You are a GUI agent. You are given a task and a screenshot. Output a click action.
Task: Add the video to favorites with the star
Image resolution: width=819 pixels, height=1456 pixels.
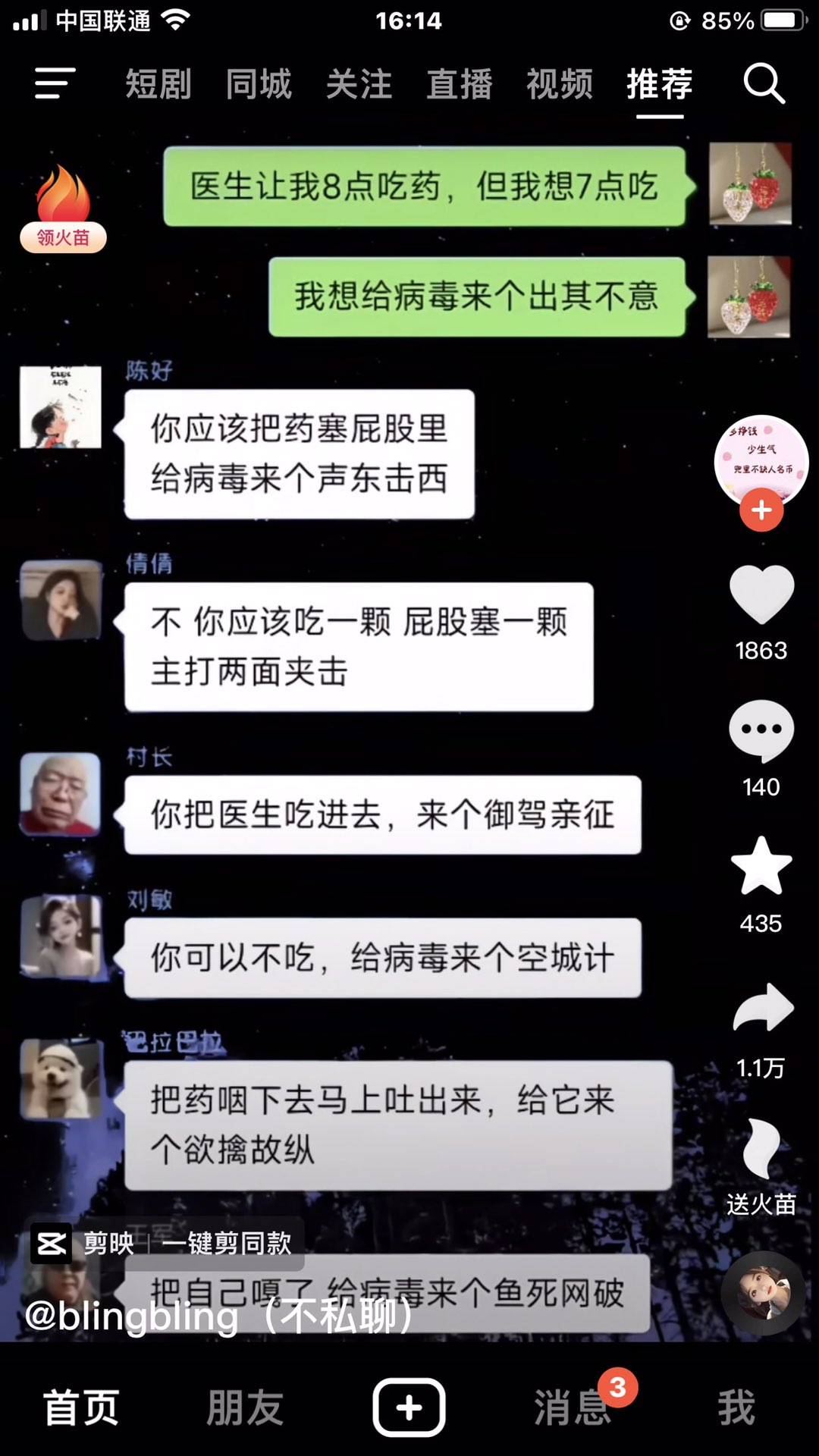[761, 867]
